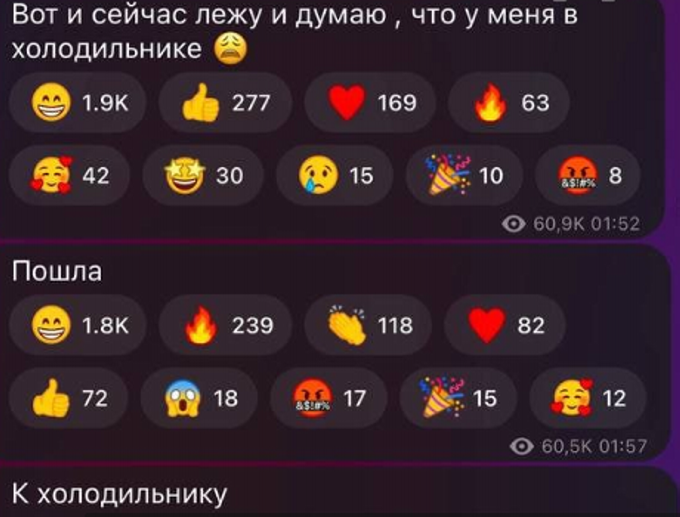Tap party popper reaction showing 15
680x517 pixels.
pyautogui.click(x=460, y=398)
